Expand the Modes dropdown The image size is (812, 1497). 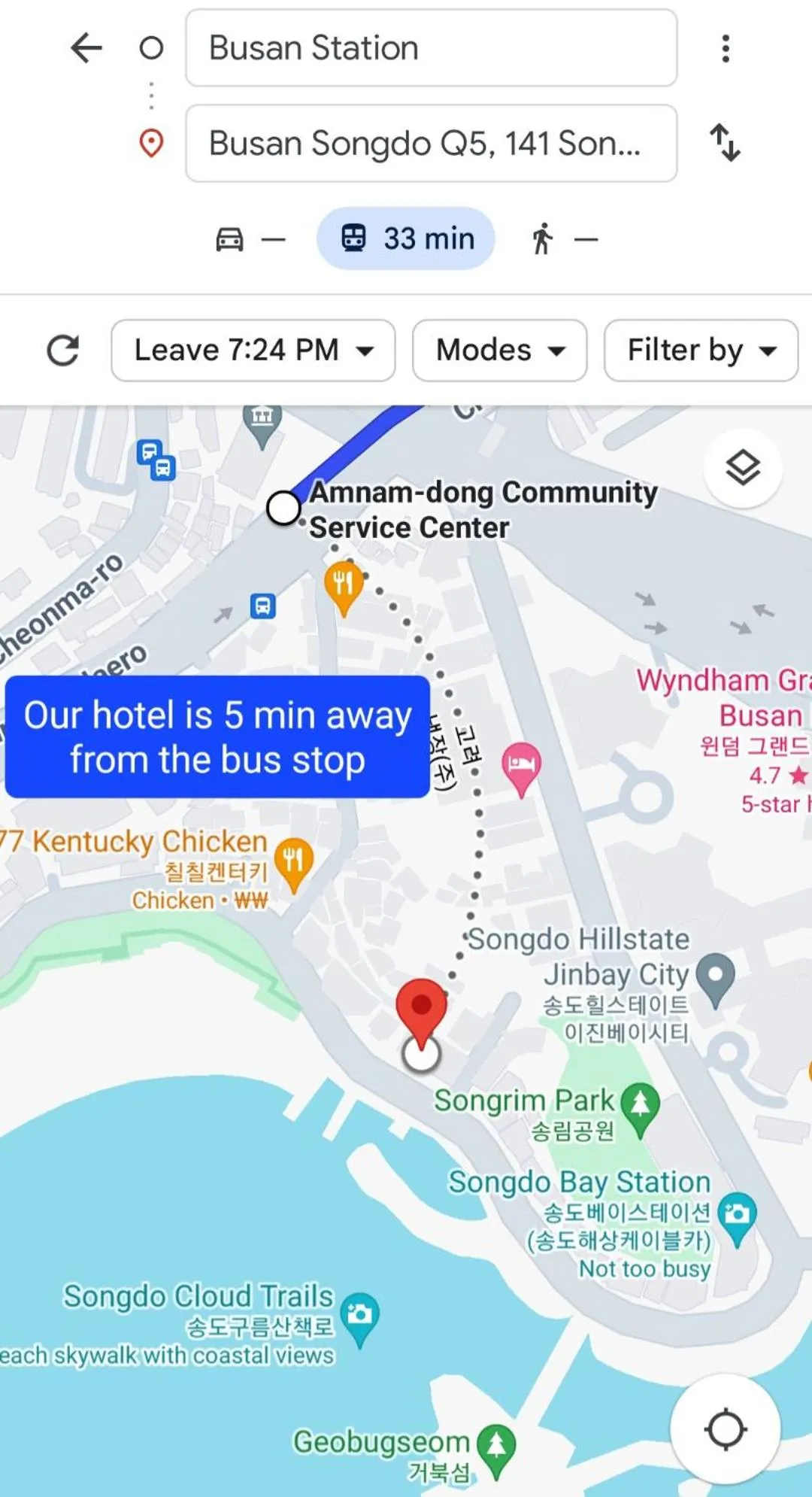pyautogui.click(x=499, y=351)
